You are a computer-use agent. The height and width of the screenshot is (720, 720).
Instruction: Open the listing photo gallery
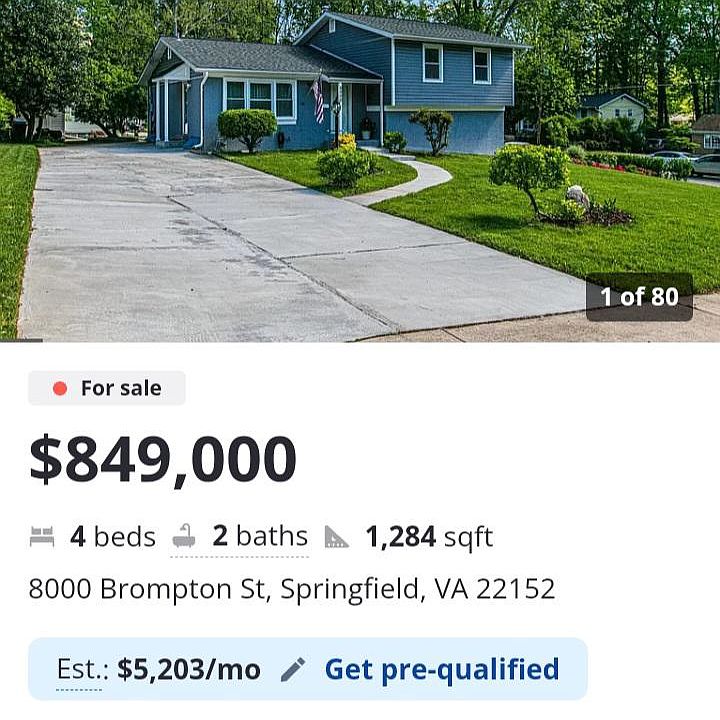(x=360, y=170)
